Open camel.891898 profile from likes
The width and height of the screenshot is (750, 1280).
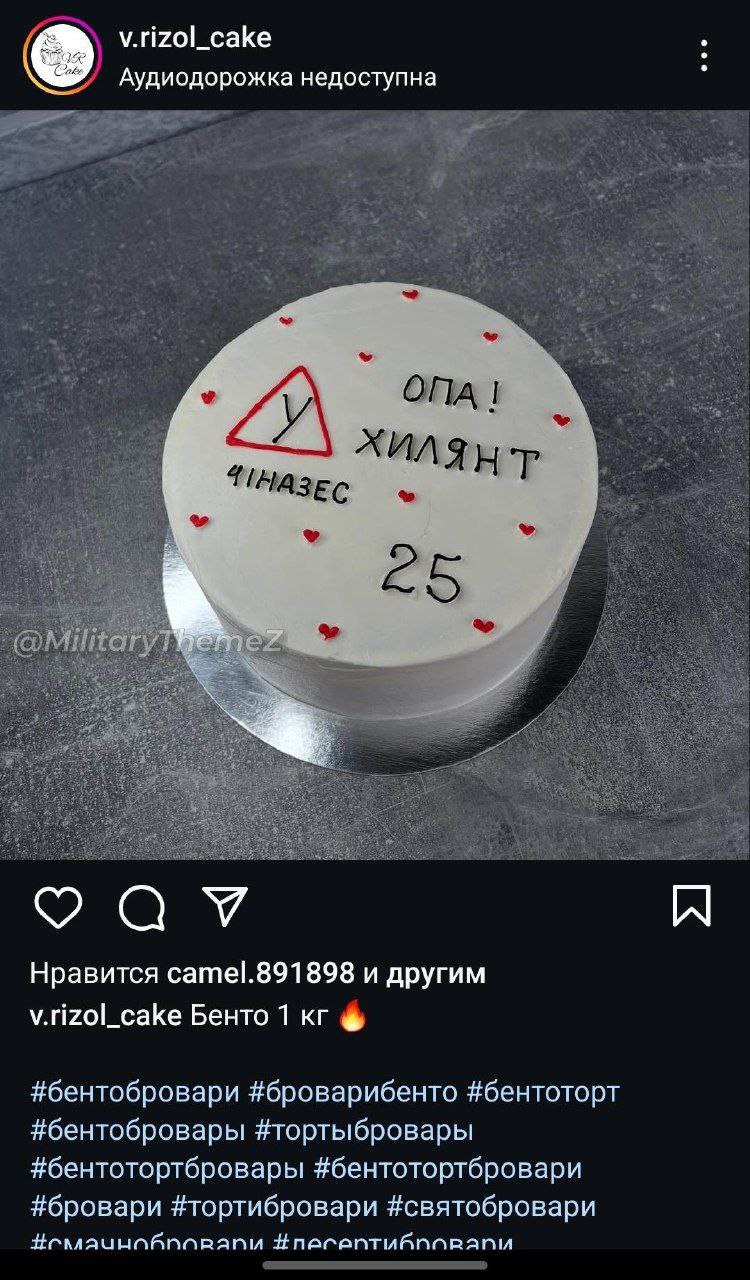point(261,973)
